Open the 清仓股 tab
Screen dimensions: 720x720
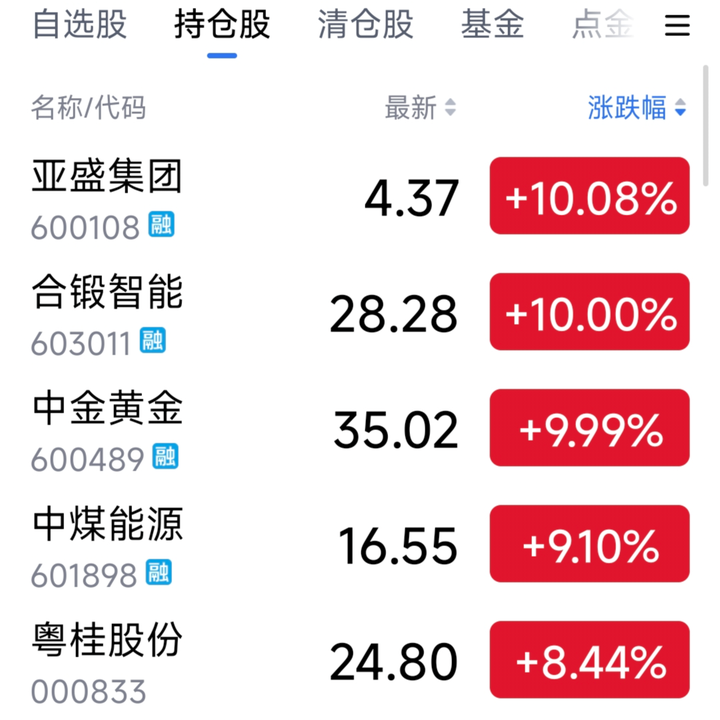coord(366,25)
